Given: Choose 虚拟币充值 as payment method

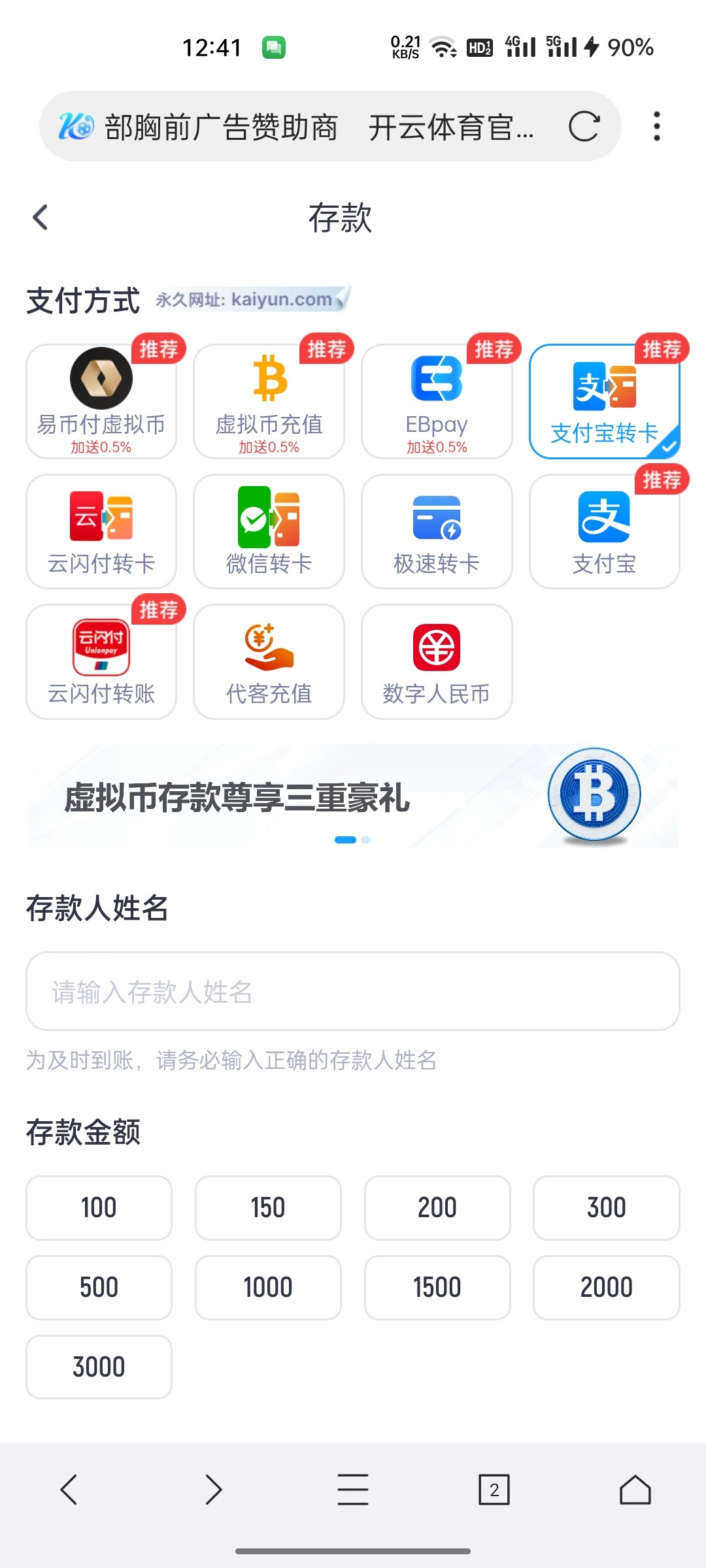Looking at the screenshot, I should [x=269, y=402].
